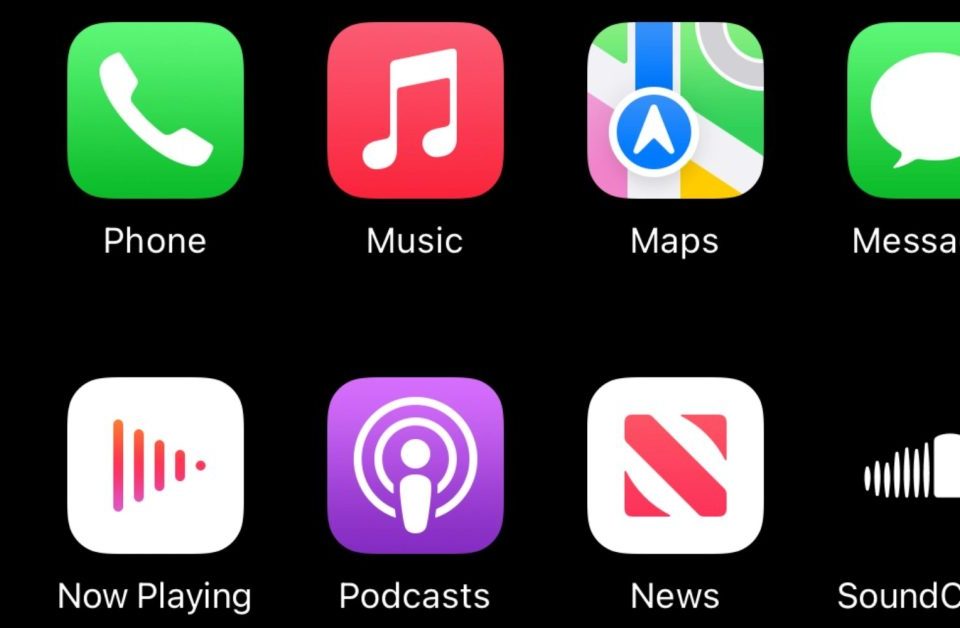Launch the Music app
The image size is (960, 628).
coord(415,110)
